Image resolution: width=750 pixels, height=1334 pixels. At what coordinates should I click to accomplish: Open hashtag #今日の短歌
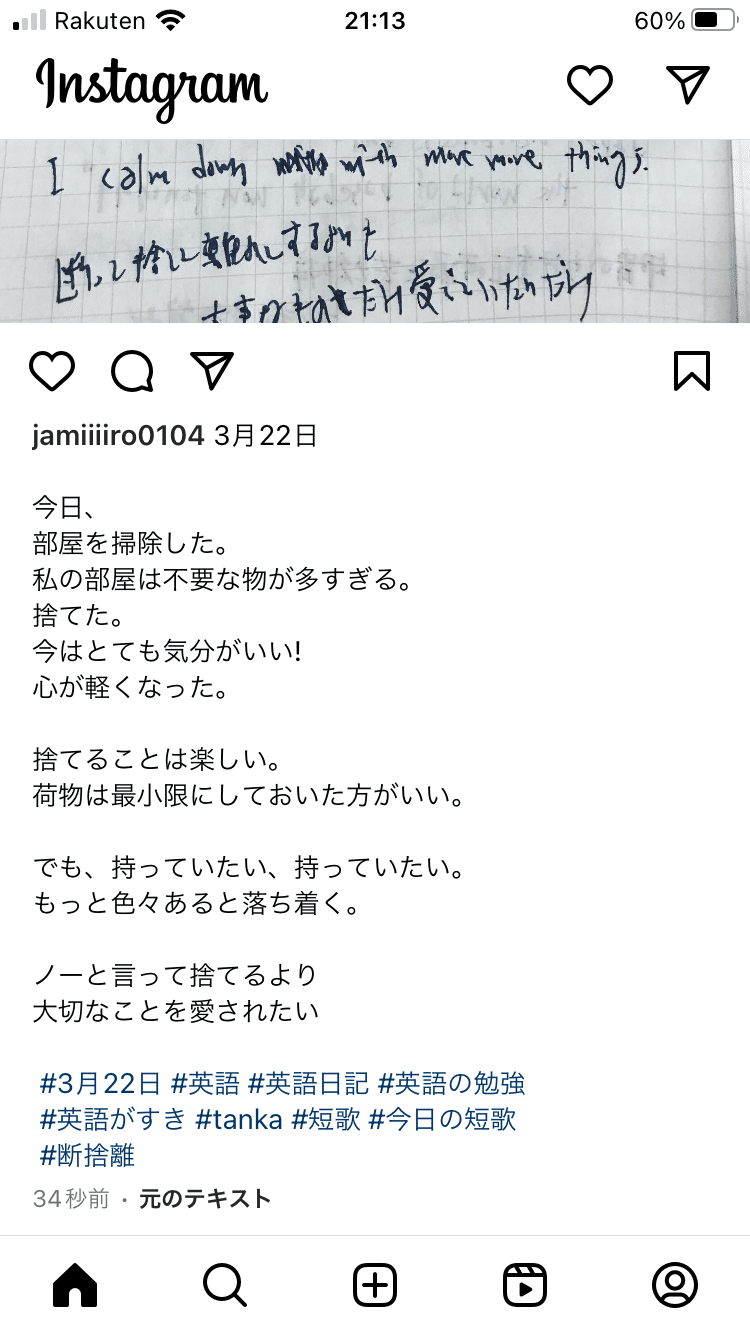[x=442, y=1119]
